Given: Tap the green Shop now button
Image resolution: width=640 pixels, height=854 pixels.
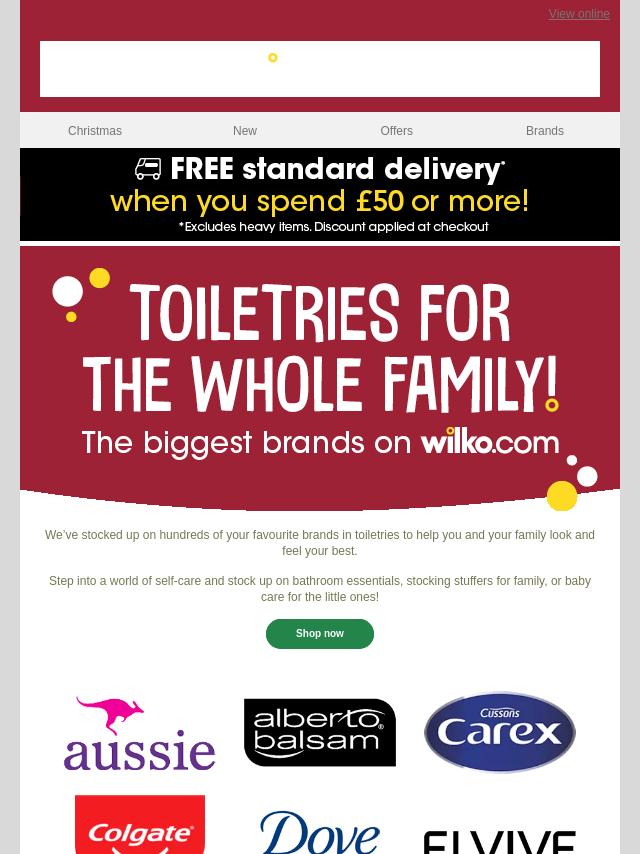Looking at the screenshot, I should coord(320,634).
